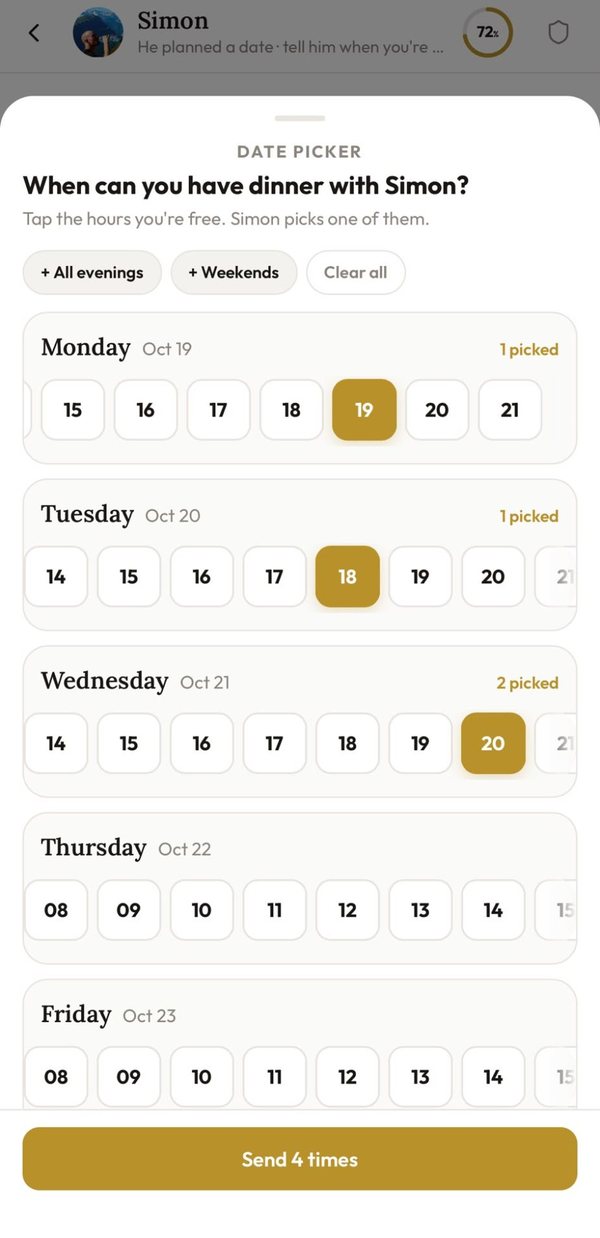The image size is (600, 1238).
Task: Open the shield safety icon
Action: (558, 33)
